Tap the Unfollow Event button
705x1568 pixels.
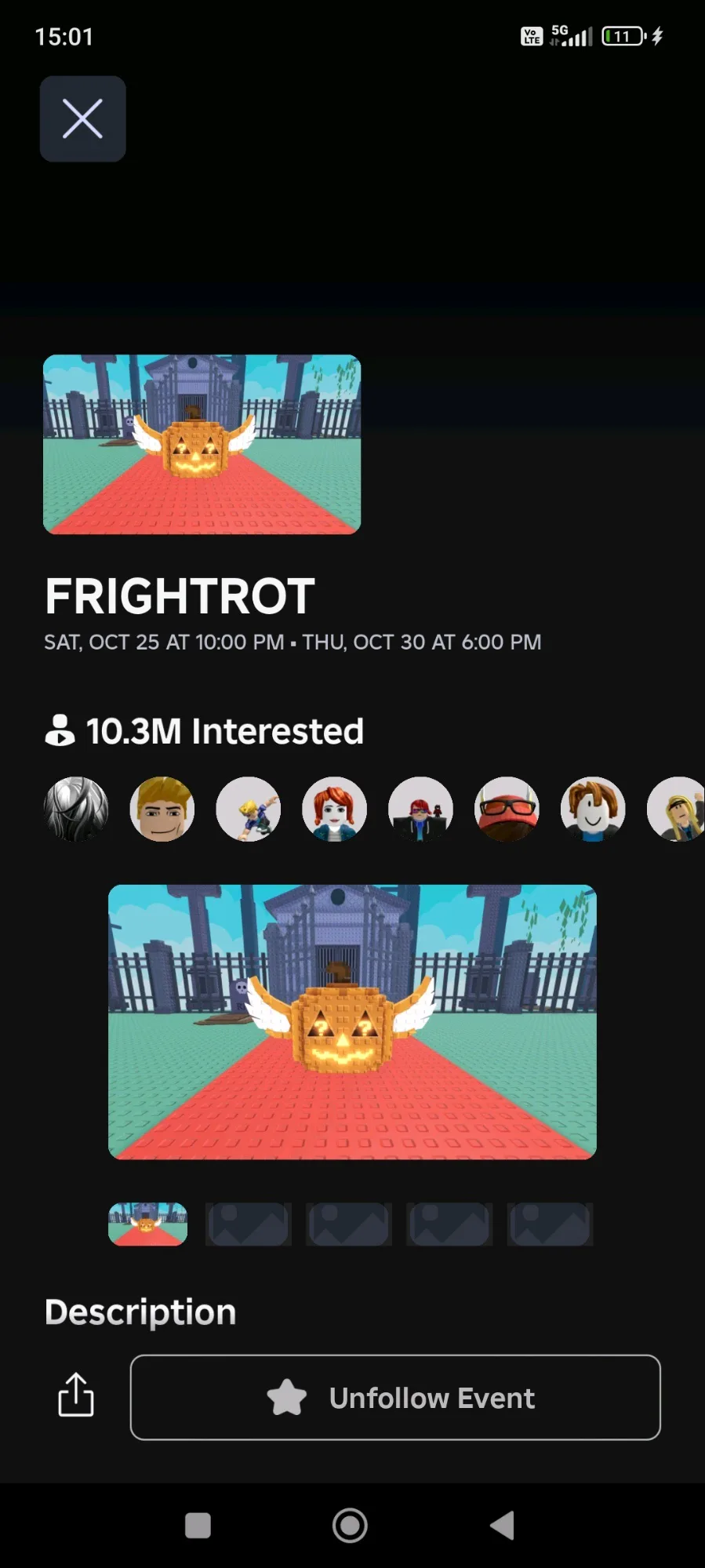[x=394, y=1397]
